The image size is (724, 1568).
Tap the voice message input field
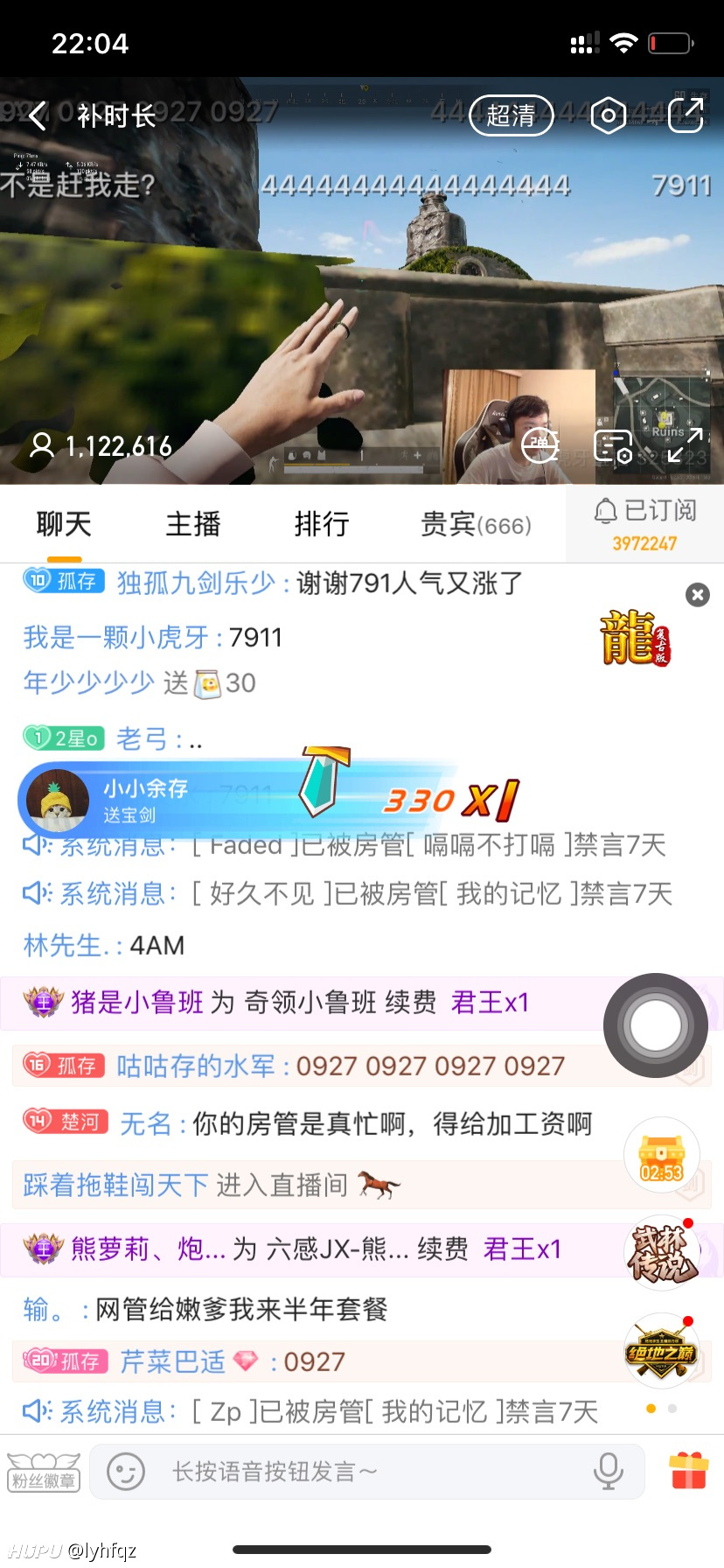tap(367, 1472)
